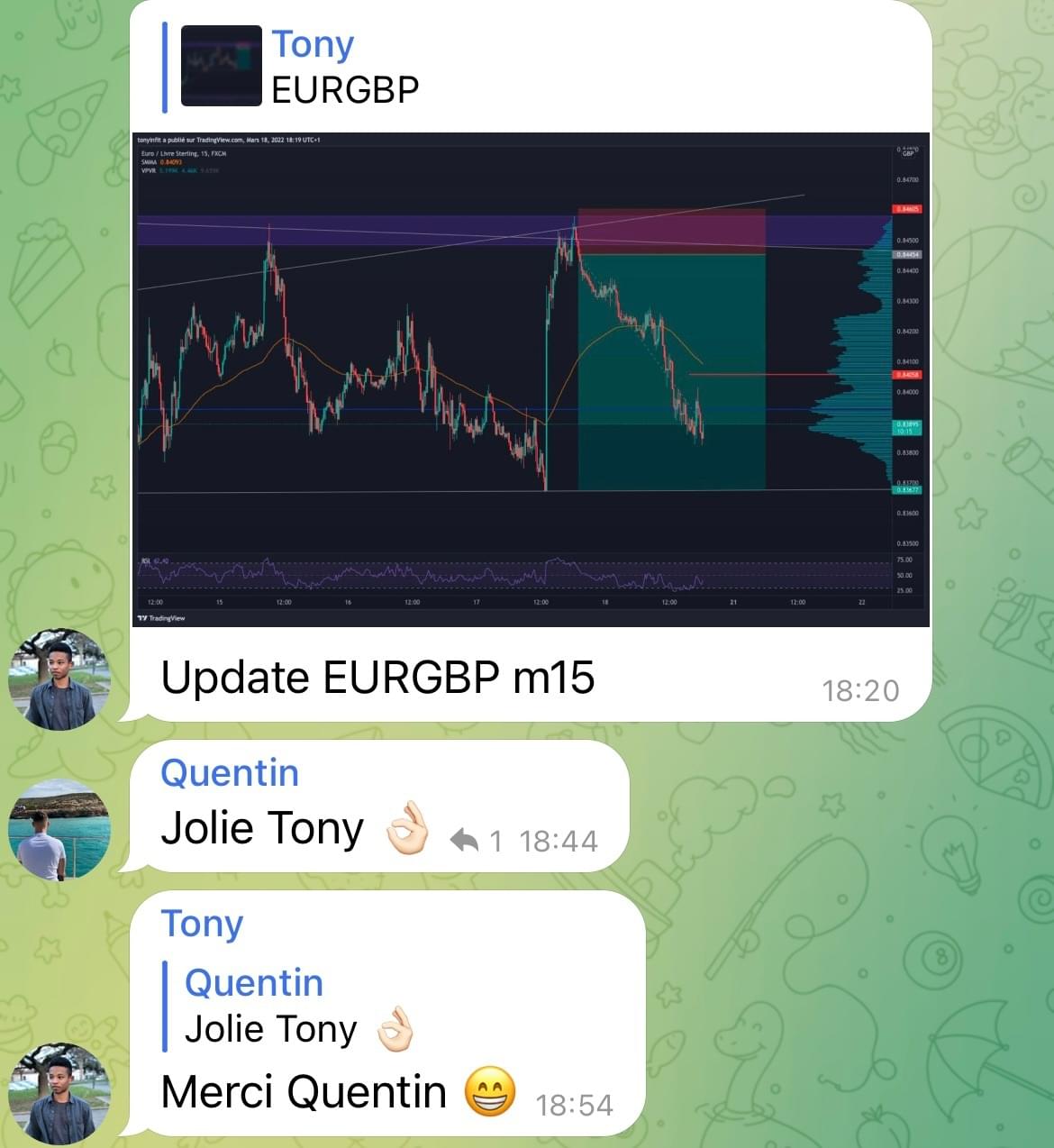Screen dimensions: 1054x1148
Task: Tap Tony's name above Merci Quentin
Action: (x=202, y=924)
